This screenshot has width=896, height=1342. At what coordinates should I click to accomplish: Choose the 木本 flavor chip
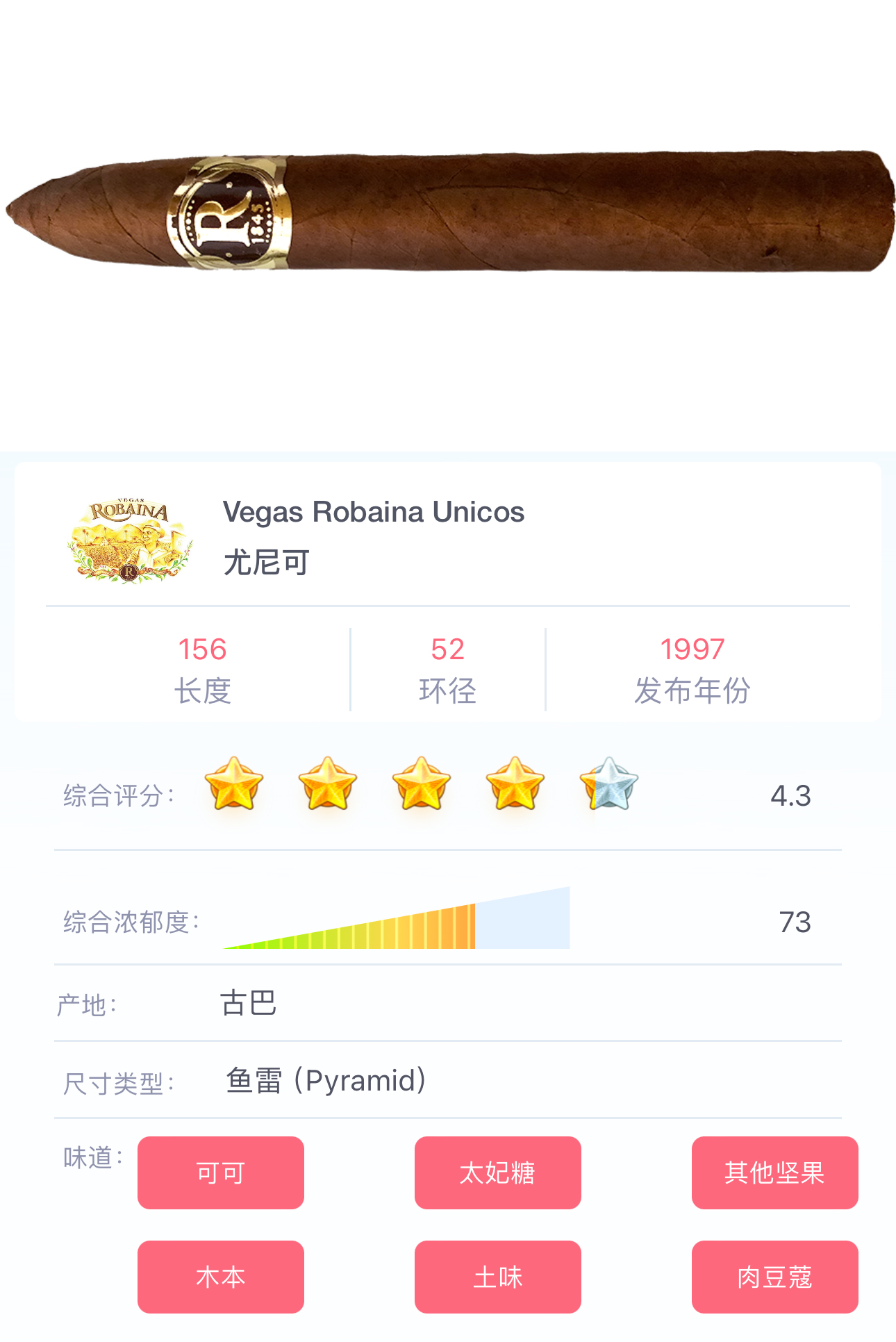tap(220, 1277)
